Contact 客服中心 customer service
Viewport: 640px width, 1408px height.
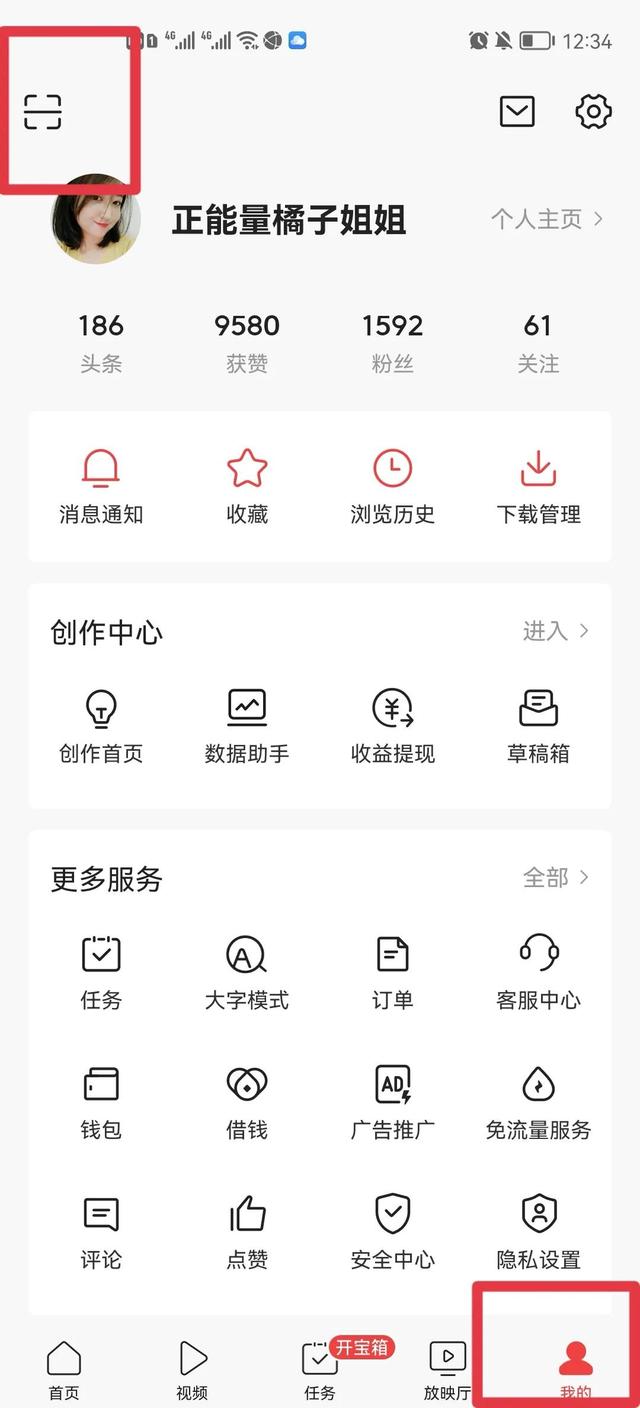[539, 972]
